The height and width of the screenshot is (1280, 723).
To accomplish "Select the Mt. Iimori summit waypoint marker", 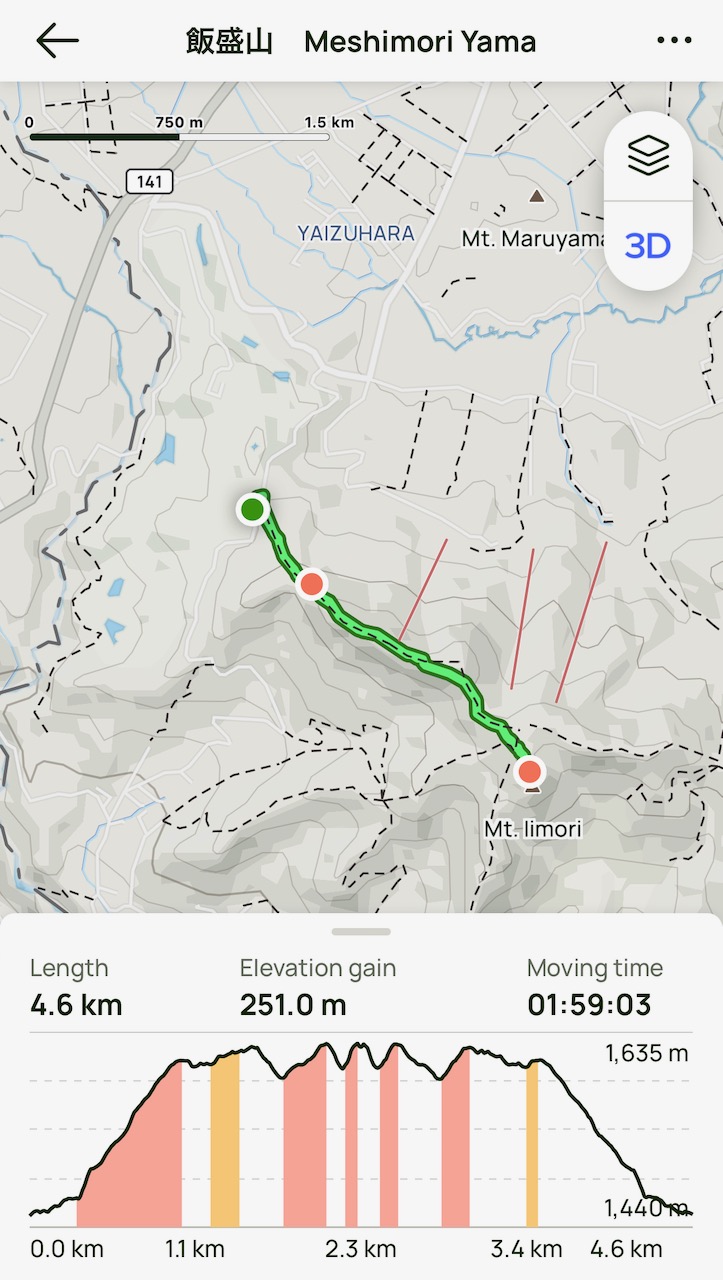I will pyautogui.click(x=529, y=771).
